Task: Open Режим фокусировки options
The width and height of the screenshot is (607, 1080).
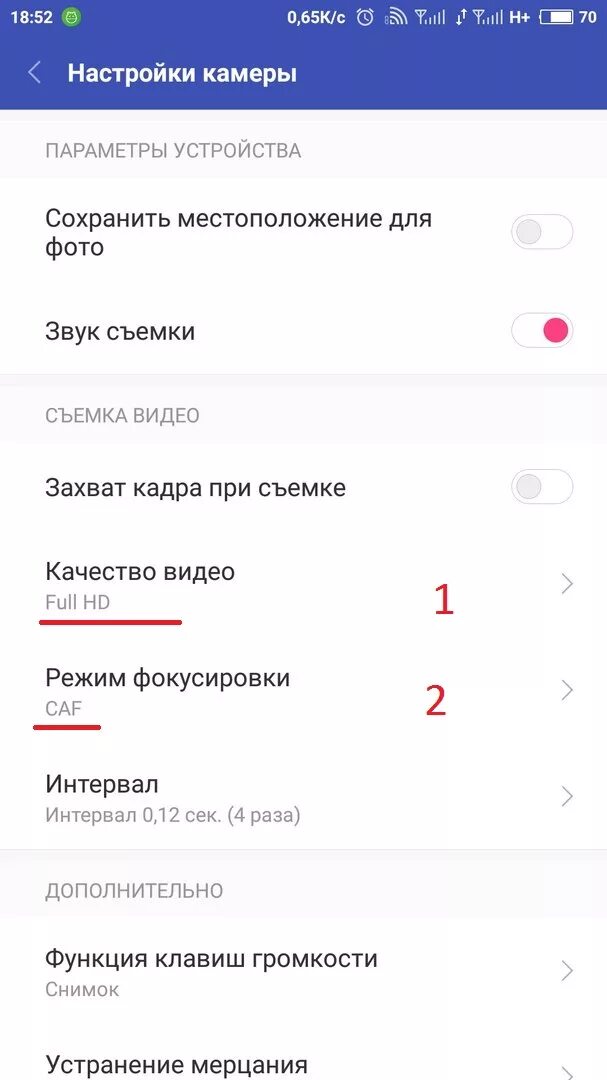Action: (303, 691)
